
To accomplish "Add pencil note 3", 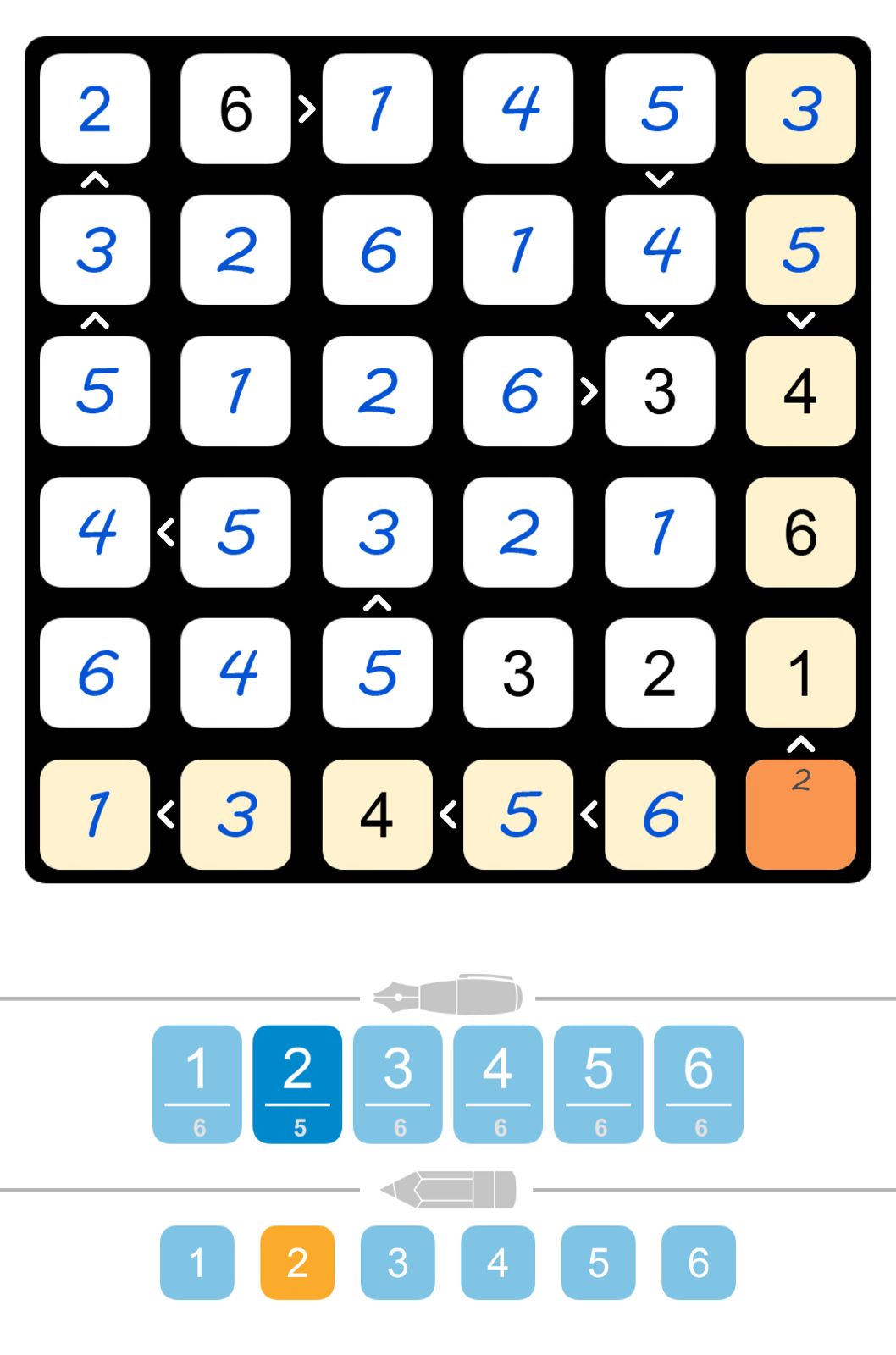I will pyautogui.click(x=397, y=1263).
